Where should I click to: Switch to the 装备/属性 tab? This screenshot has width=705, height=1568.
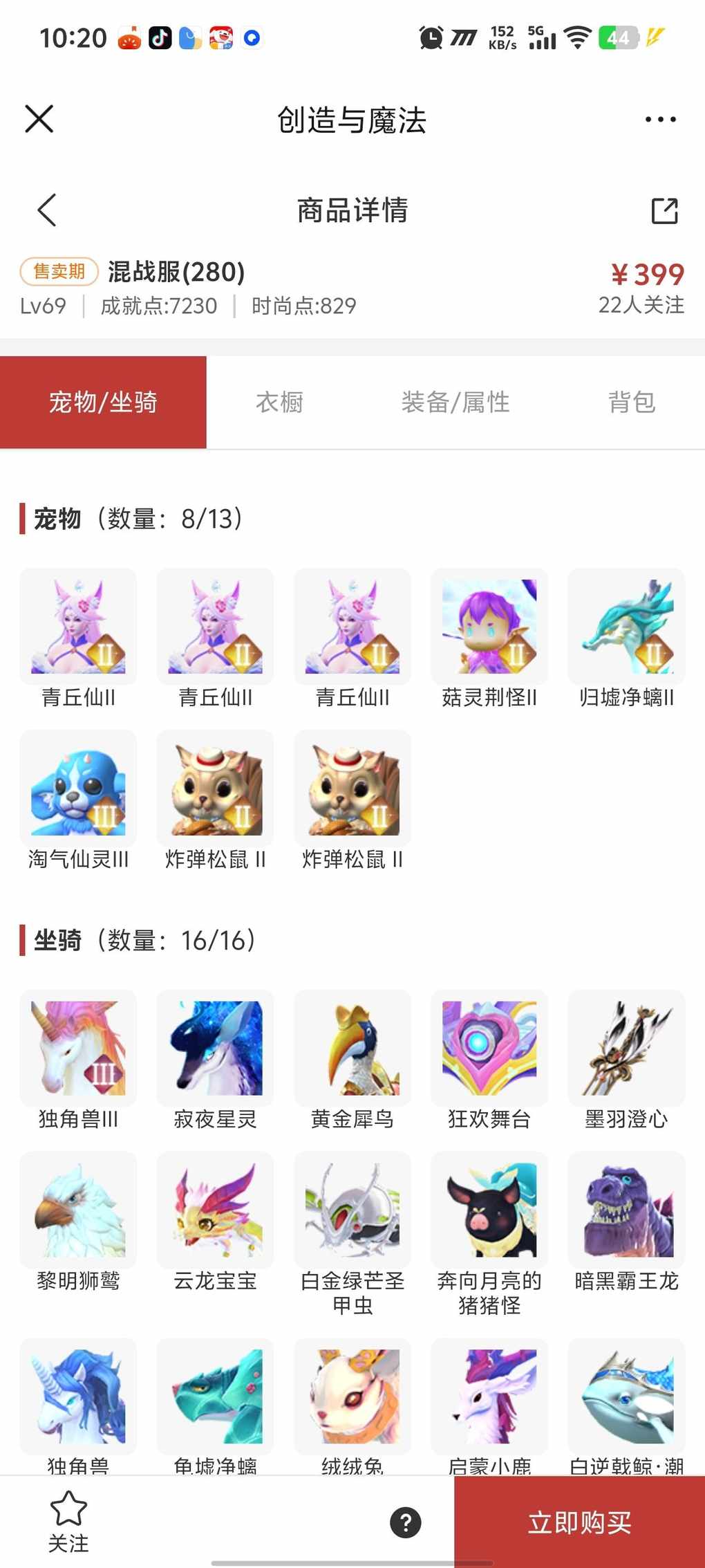pyautogui.click(x=455, y=403)
